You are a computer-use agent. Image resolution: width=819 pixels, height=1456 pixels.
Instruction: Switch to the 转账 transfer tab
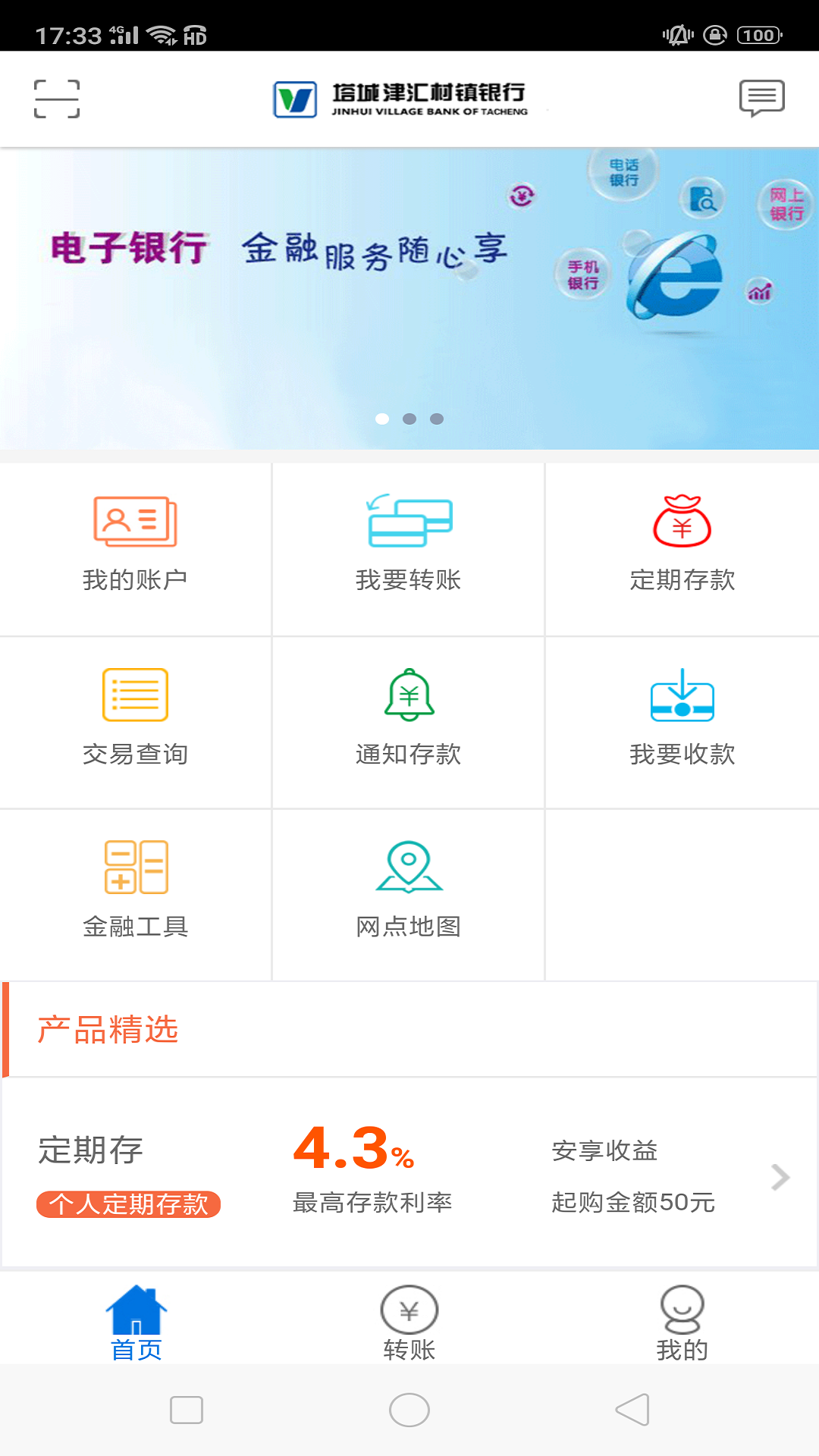409,1323
